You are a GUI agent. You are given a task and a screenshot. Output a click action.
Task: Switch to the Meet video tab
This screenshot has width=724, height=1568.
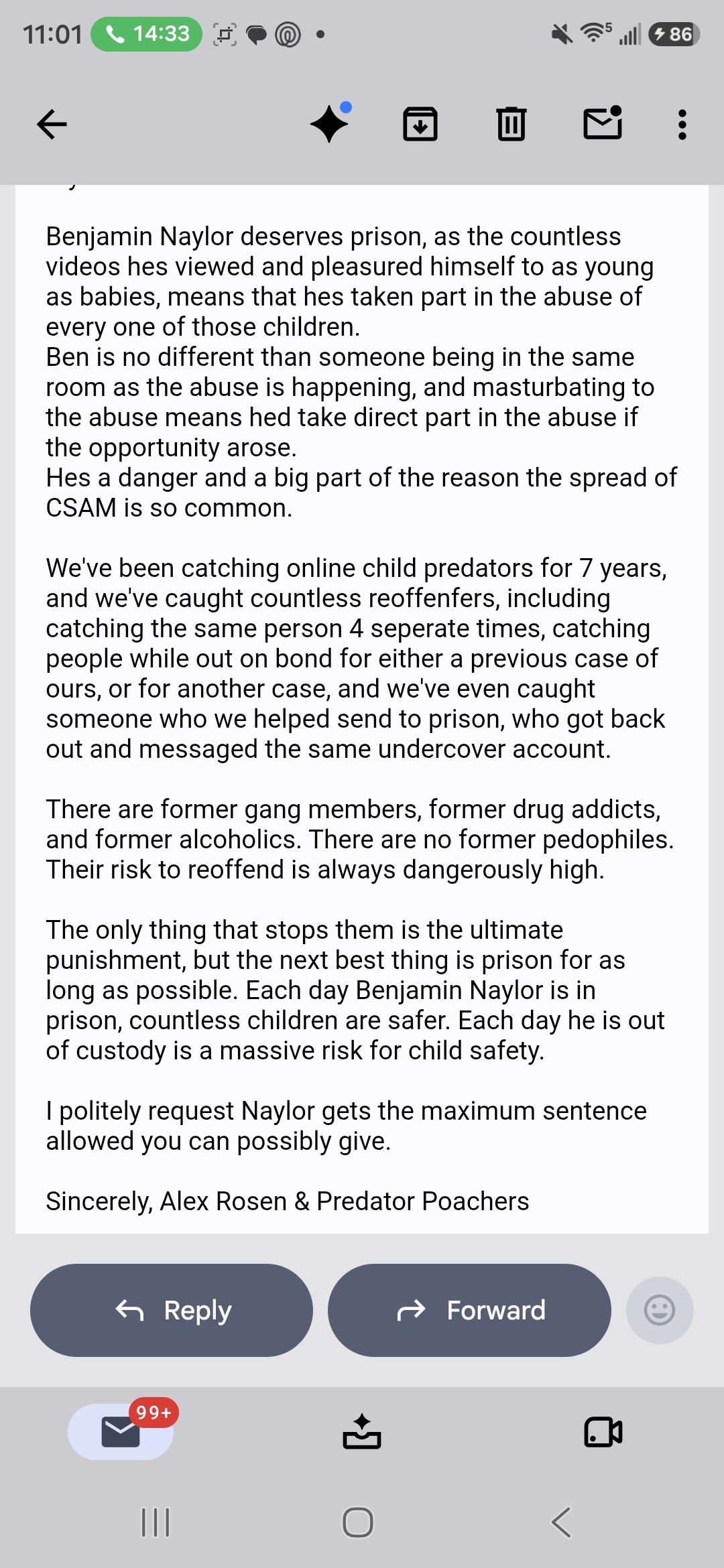point(603,1432)
